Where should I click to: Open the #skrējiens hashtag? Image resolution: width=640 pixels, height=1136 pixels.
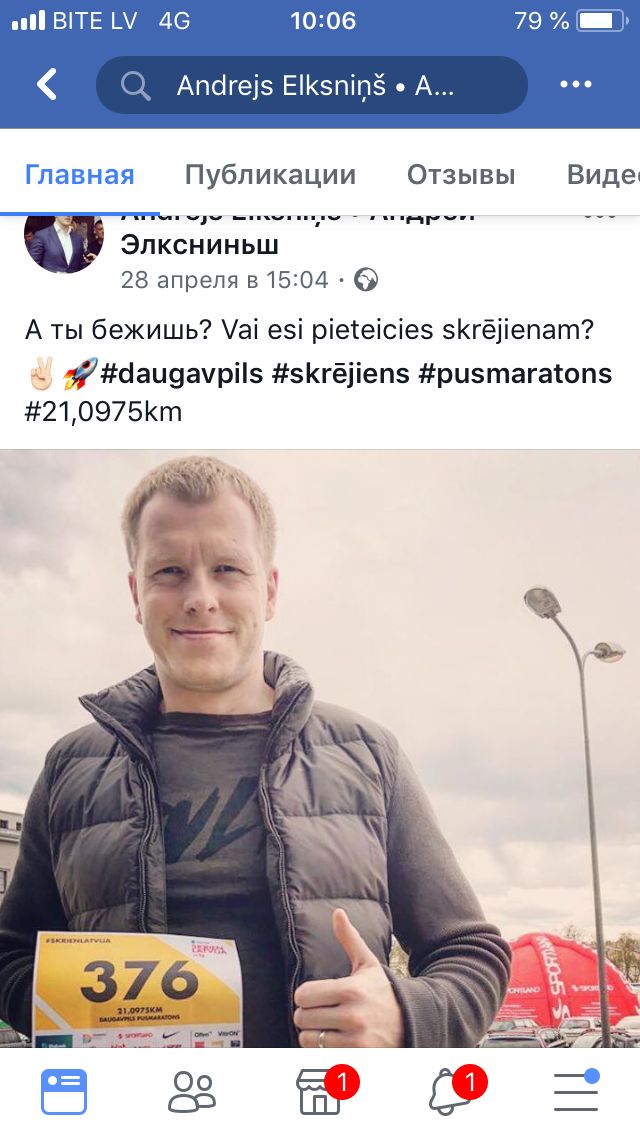point(341,374)
